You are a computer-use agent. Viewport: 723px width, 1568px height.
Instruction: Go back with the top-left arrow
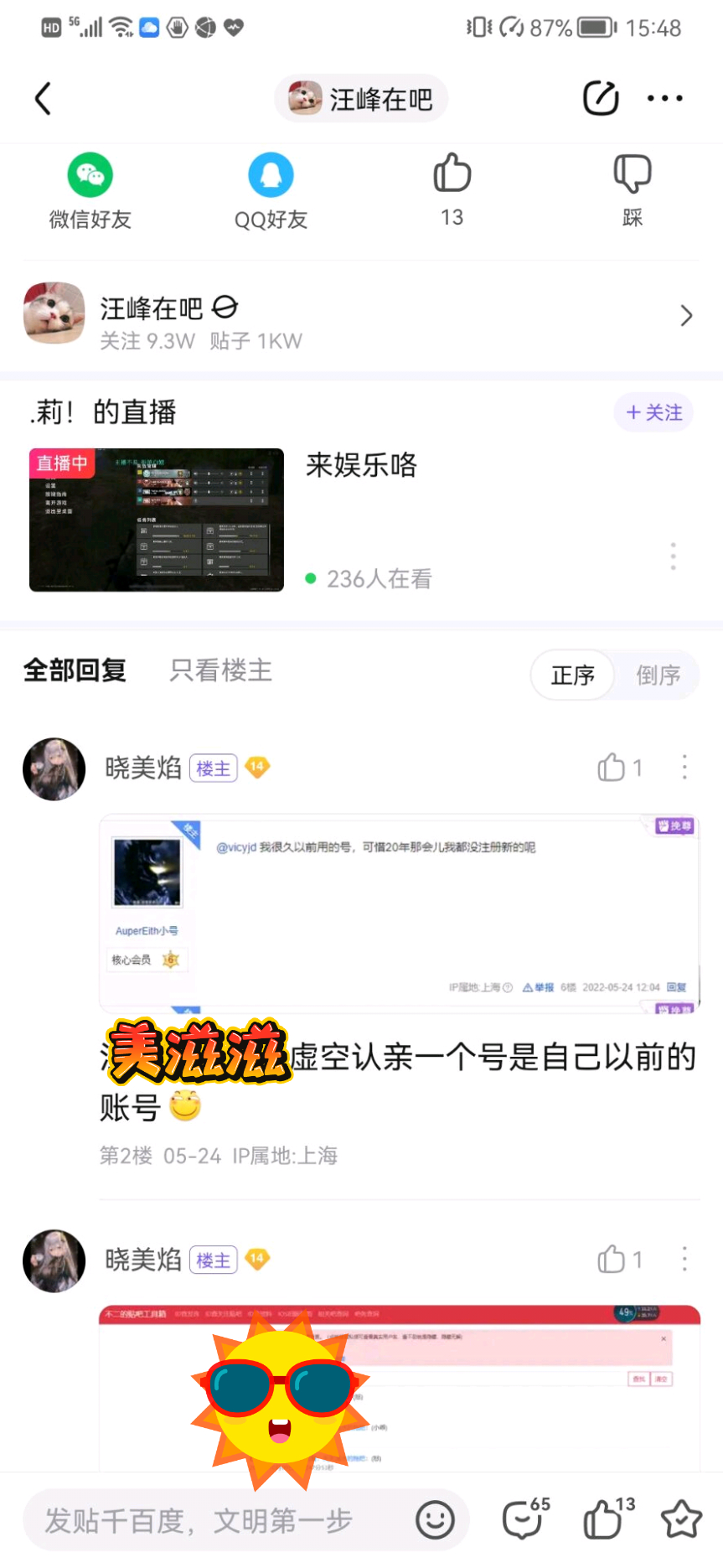(44, 99)
